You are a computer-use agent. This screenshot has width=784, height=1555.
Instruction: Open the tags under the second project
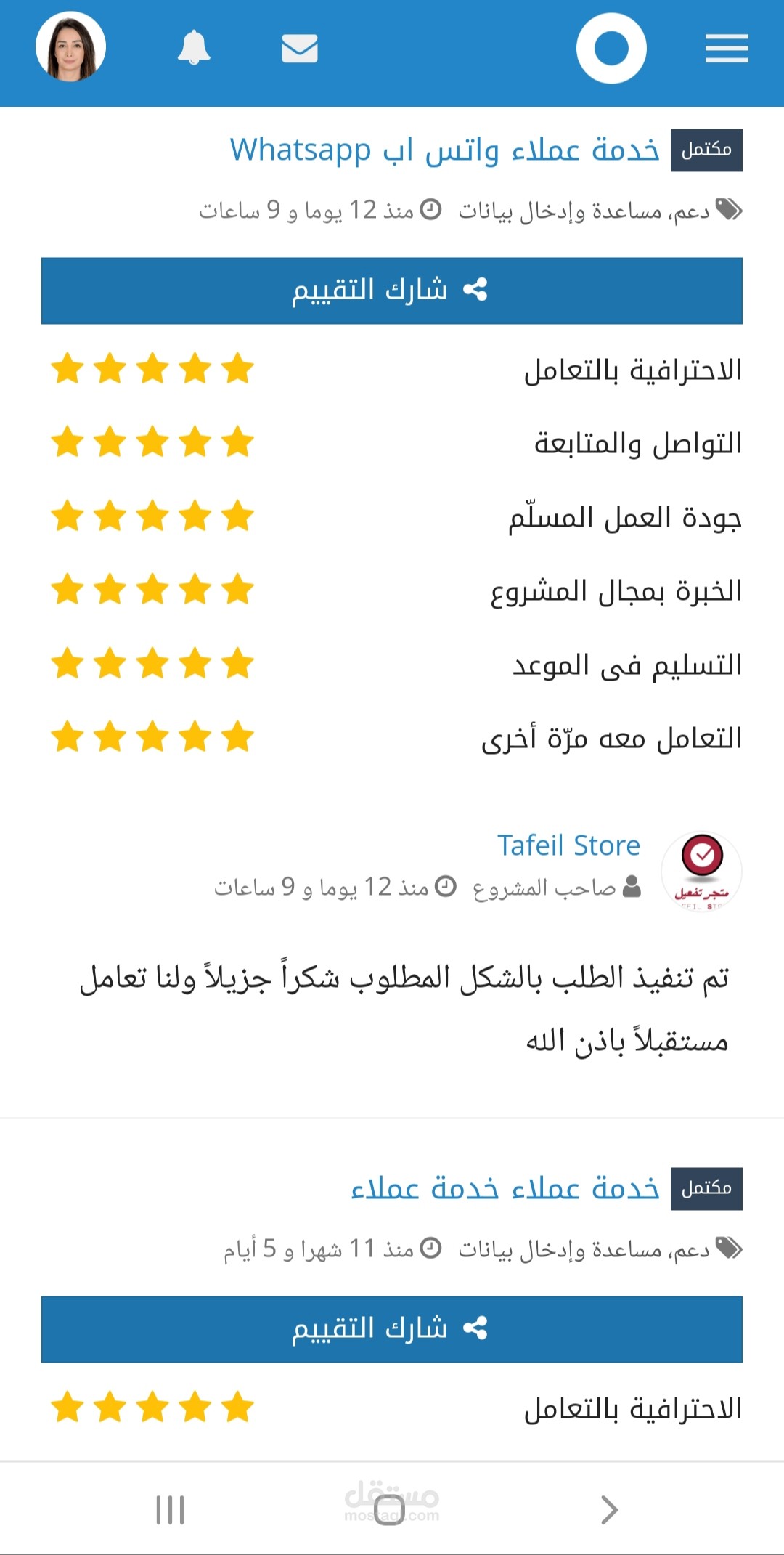(x=584, y=1249)
